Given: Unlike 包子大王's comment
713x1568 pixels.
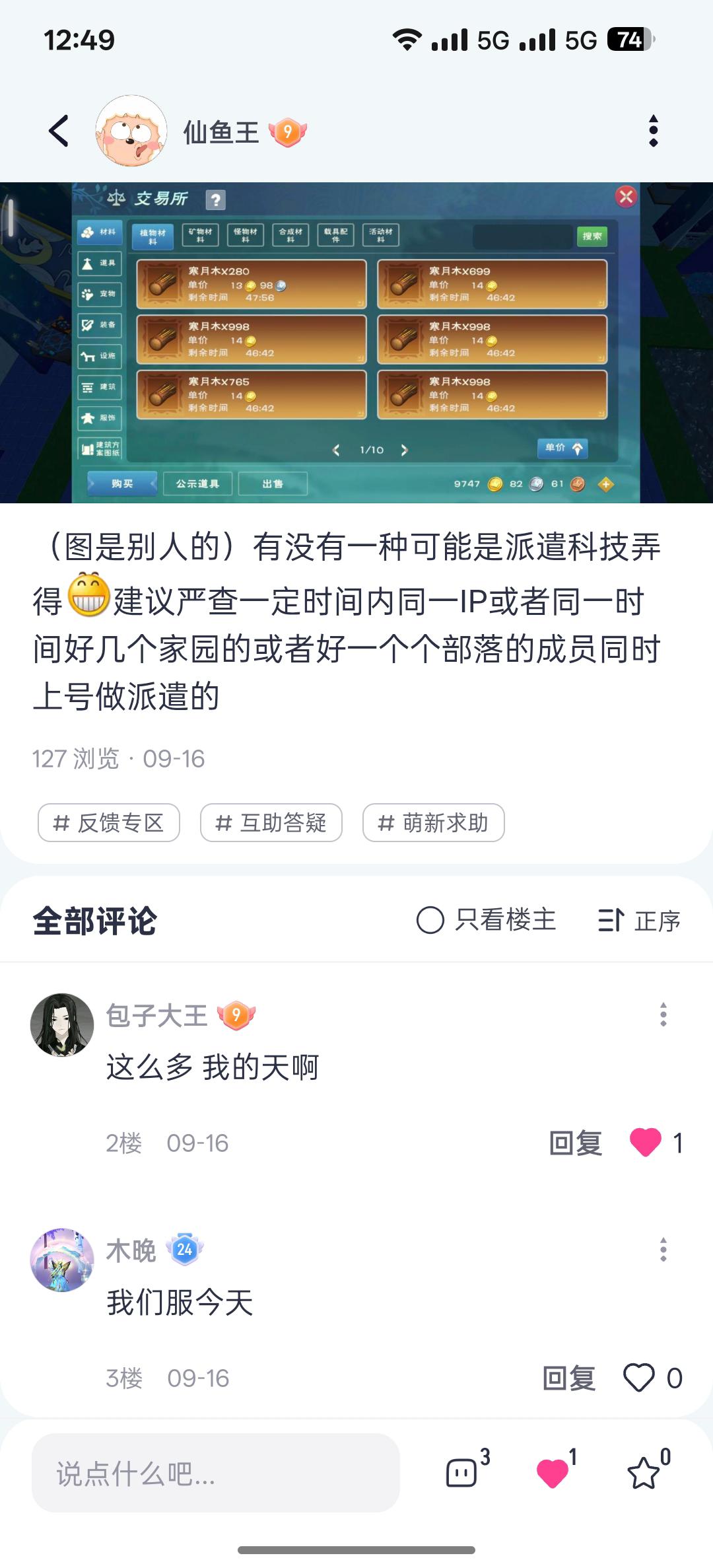Looking at the screenshot, I should (x=646, y=1143).
